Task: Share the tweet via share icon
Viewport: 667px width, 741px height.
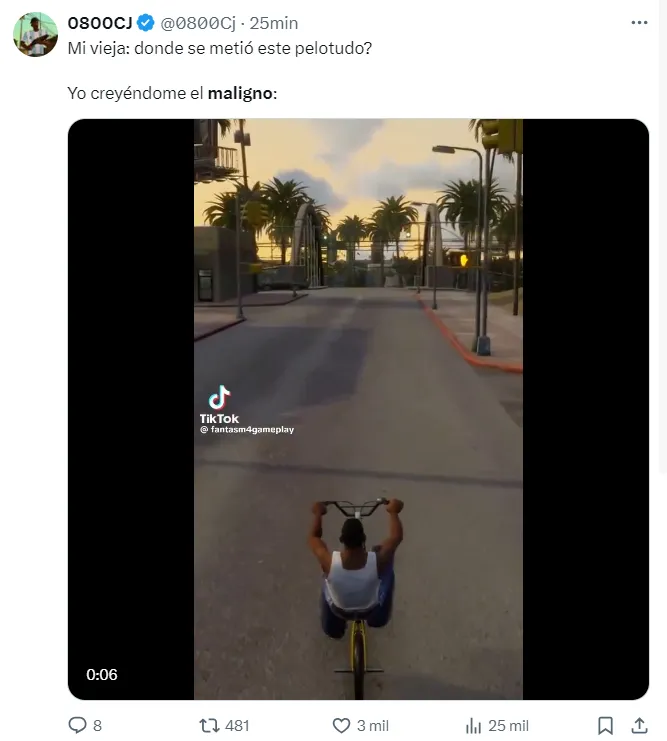Action: coord(639,725)
